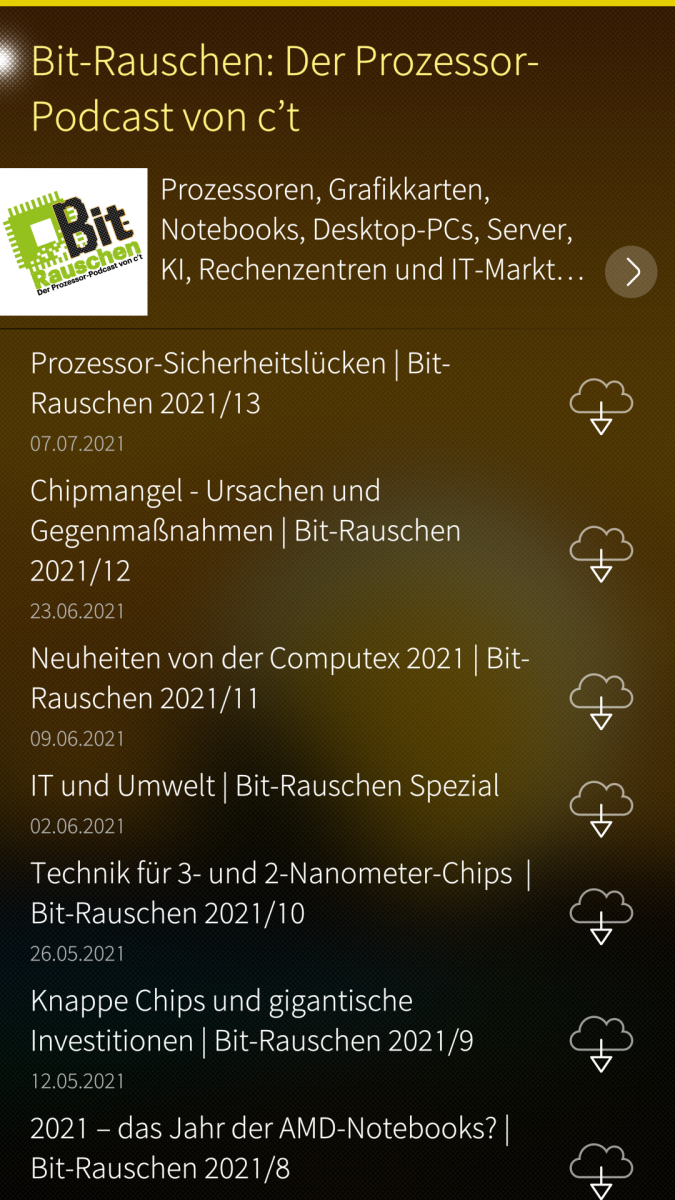Open the 2021 – das Jahr der AMD-Notebooks episode
Viewport: 675px width, 1200px height.
(x=270, y=1148)
